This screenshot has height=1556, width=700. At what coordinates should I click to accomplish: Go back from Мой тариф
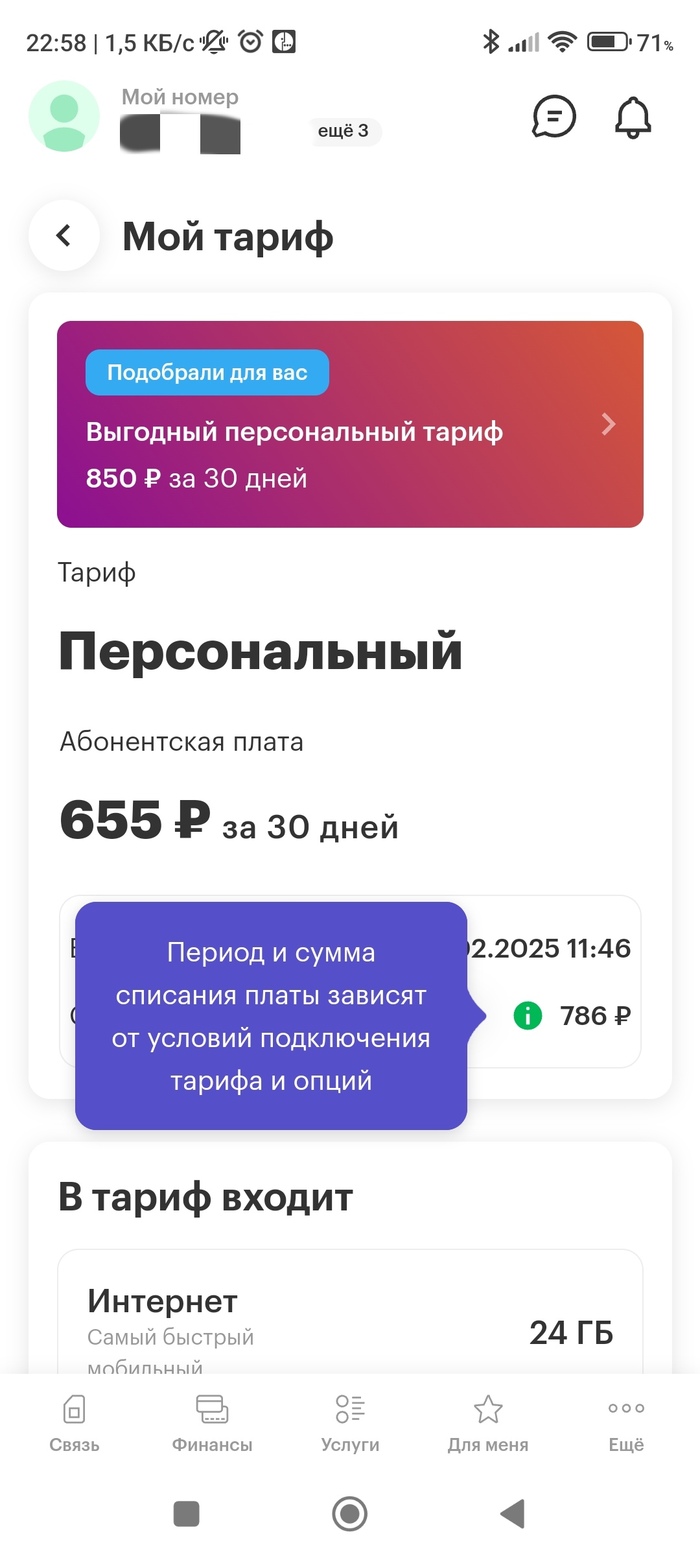coord(64,236)
